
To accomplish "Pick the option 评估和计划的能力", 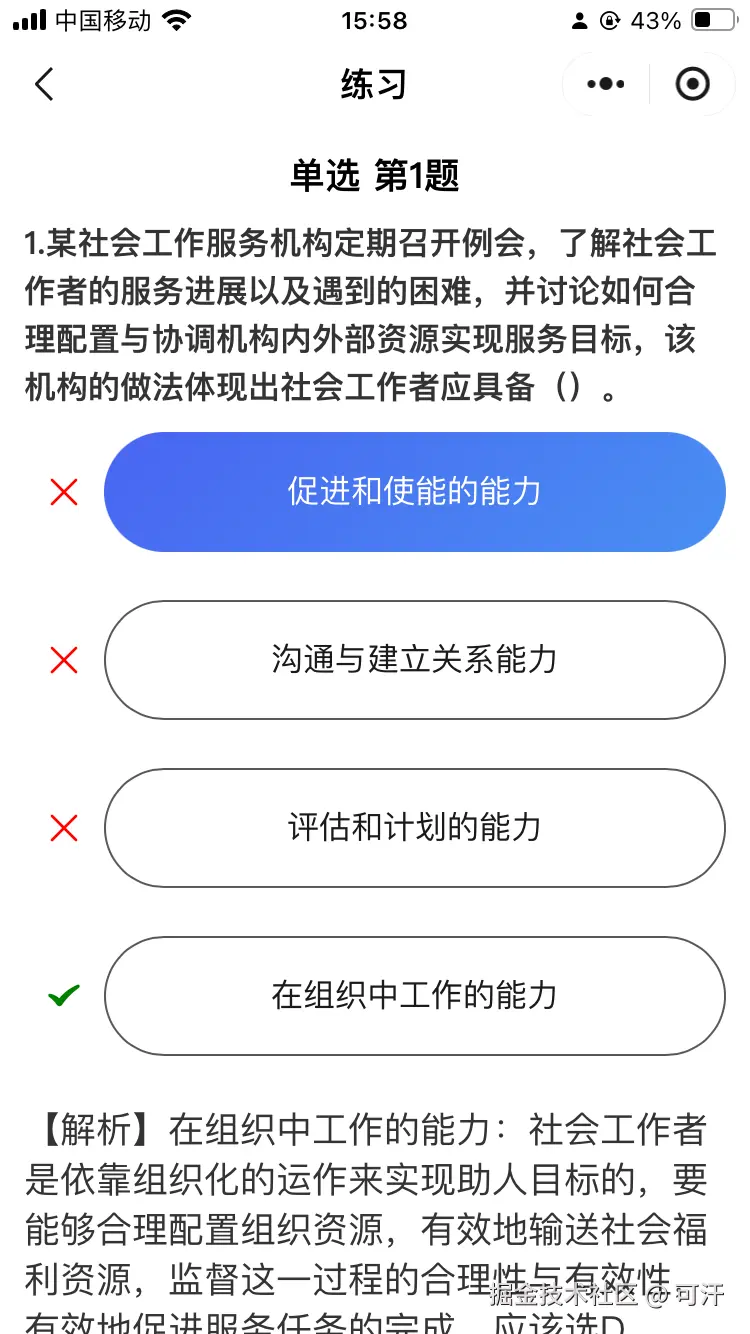I will coord(414,828).
